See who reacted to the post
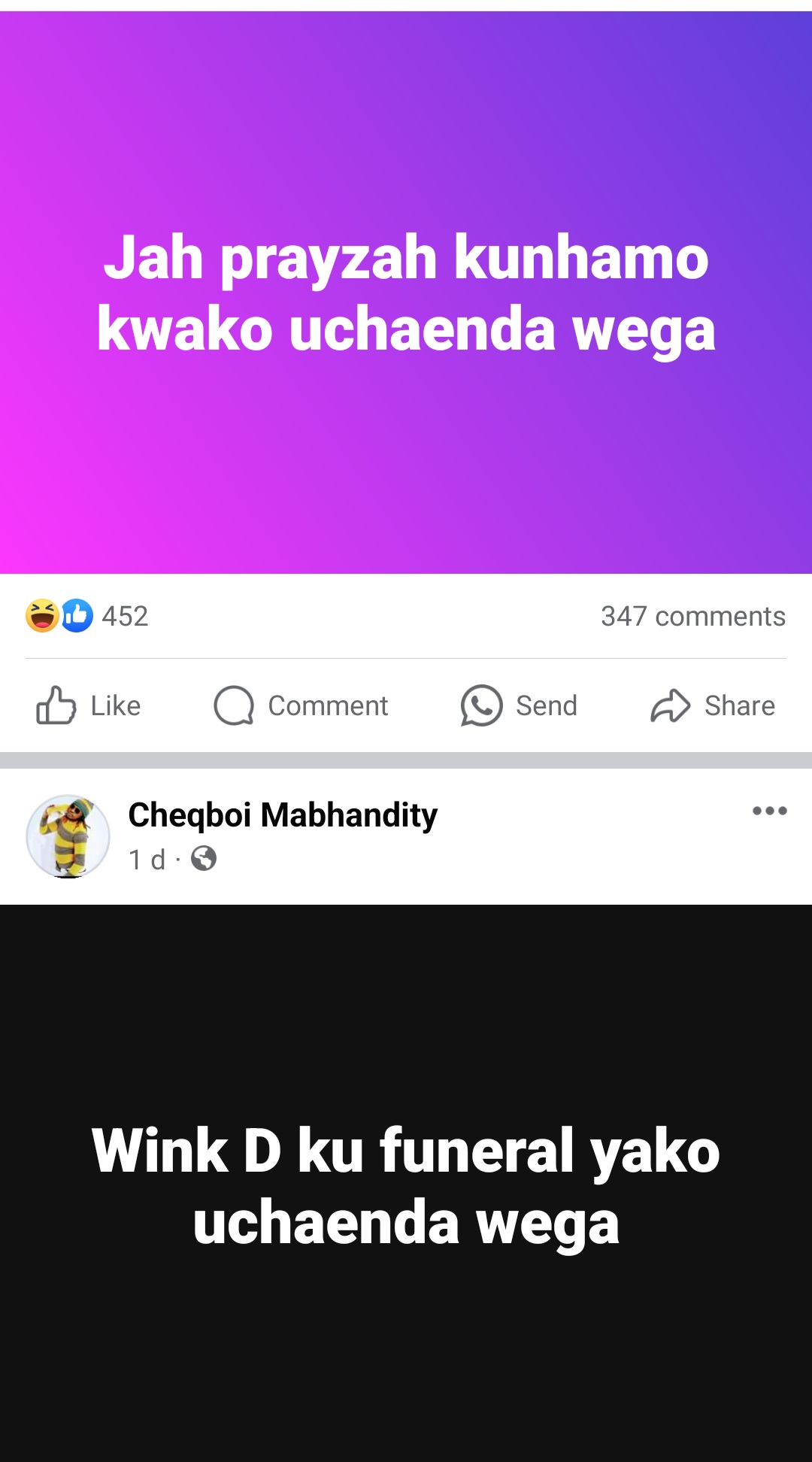The height and width of the screenshot is (1462, 812). click(x=87, y=616)
